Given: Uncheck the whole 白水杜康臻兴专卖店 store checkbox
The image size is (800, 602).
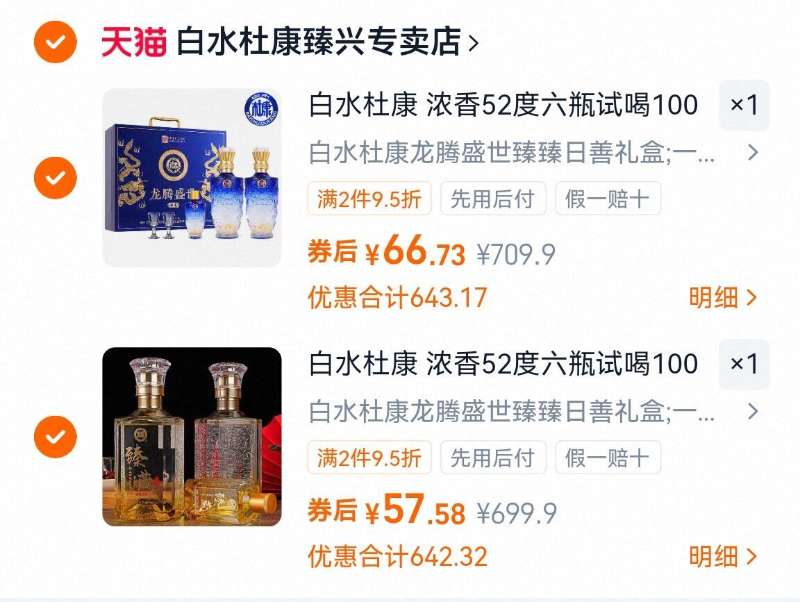Looking at the screenshot, I should (56, 41).
